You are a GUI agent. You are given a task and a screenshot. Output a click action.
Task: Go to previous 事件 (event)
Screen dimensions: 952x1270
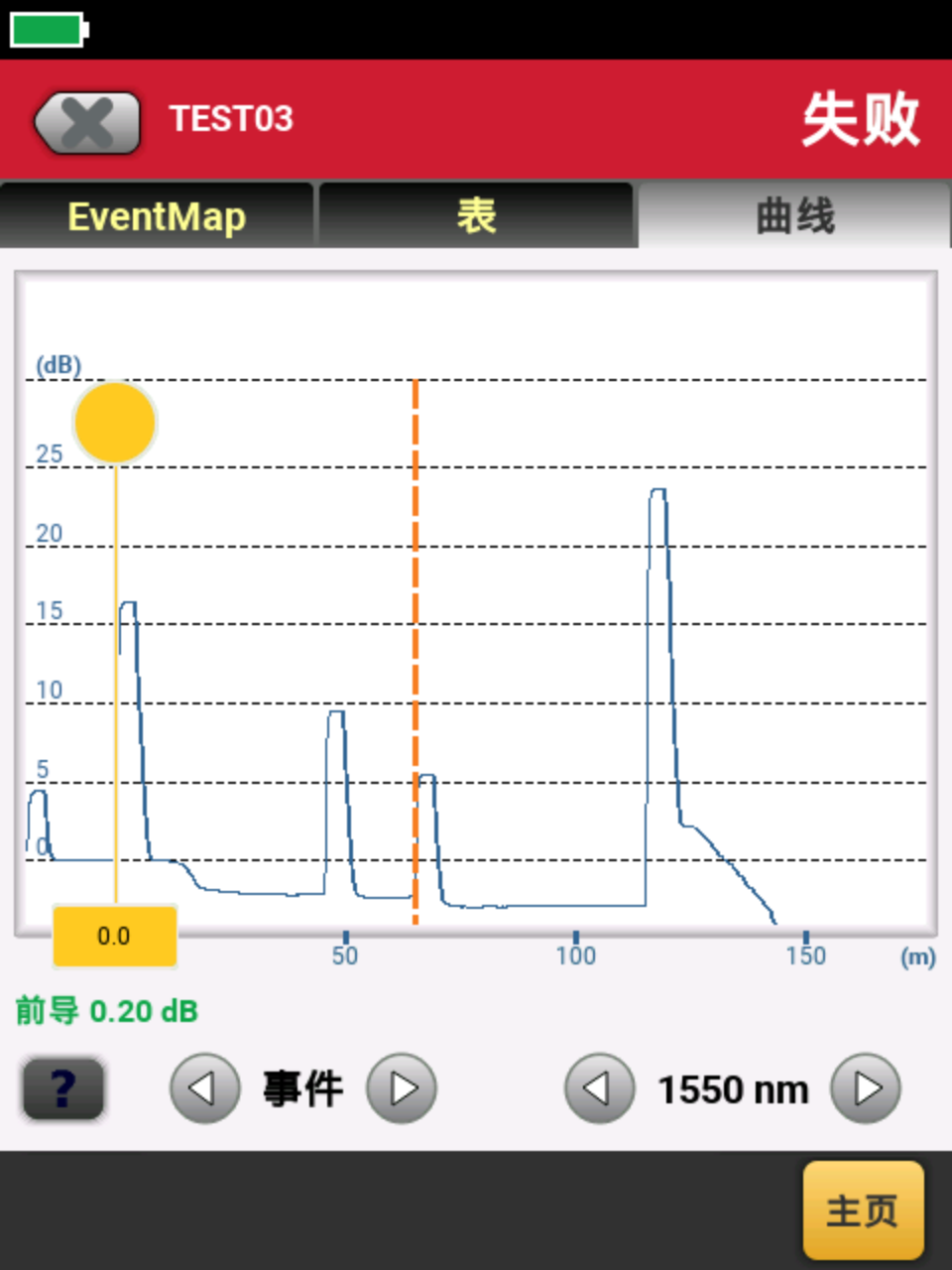point(204,1088)
